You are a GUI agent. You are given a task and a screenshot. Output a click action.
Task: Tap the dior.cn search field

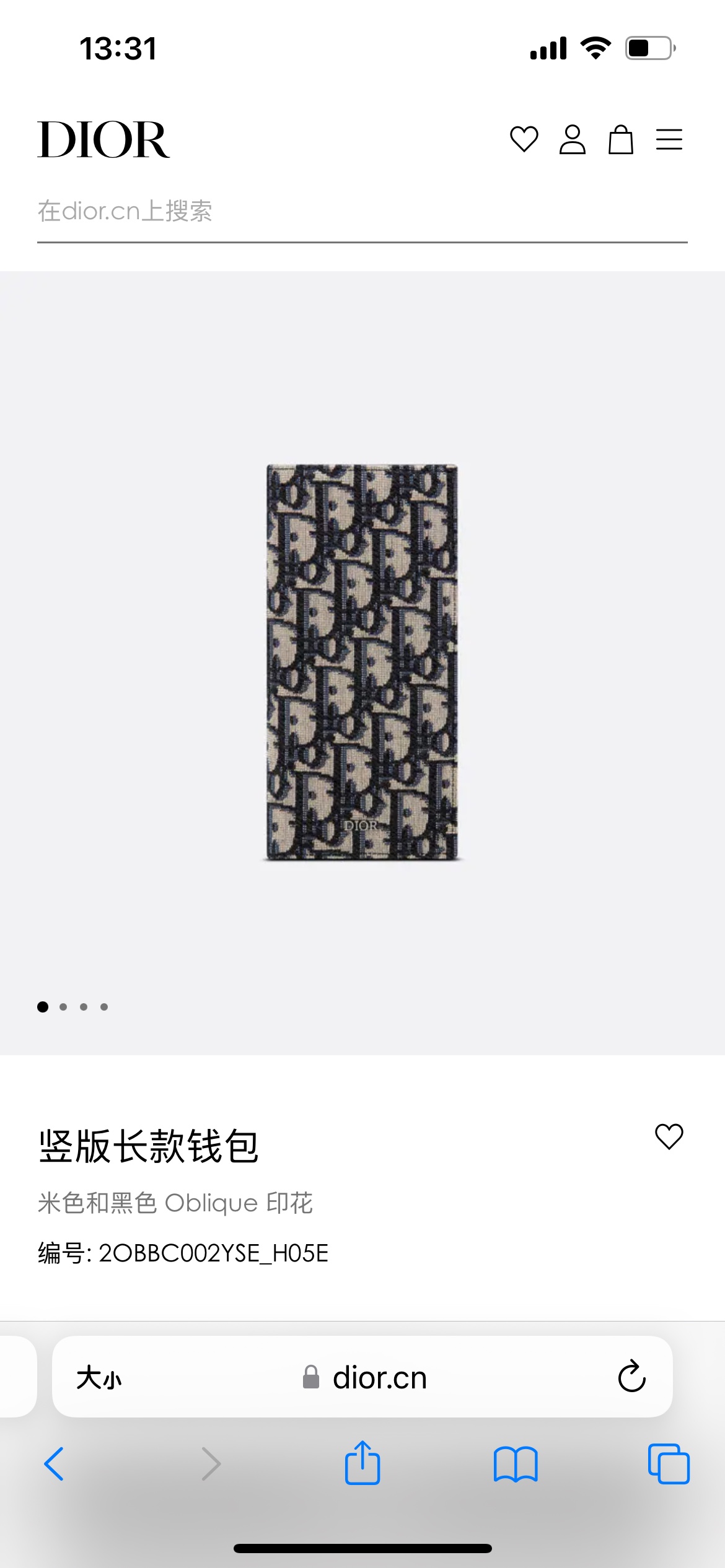(x=362, y=212)
